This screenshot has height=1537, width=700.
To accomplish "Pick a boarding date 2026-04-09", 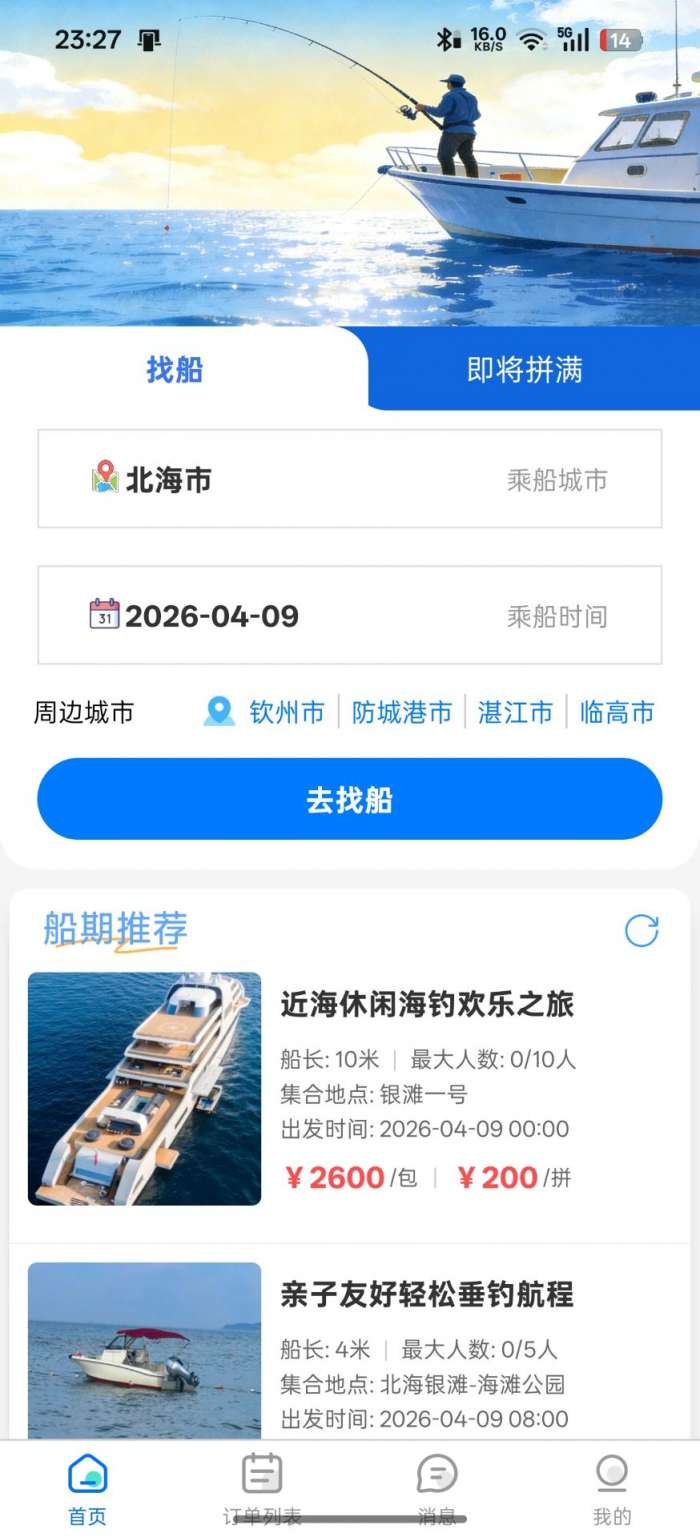I will (x=349, y=615).
